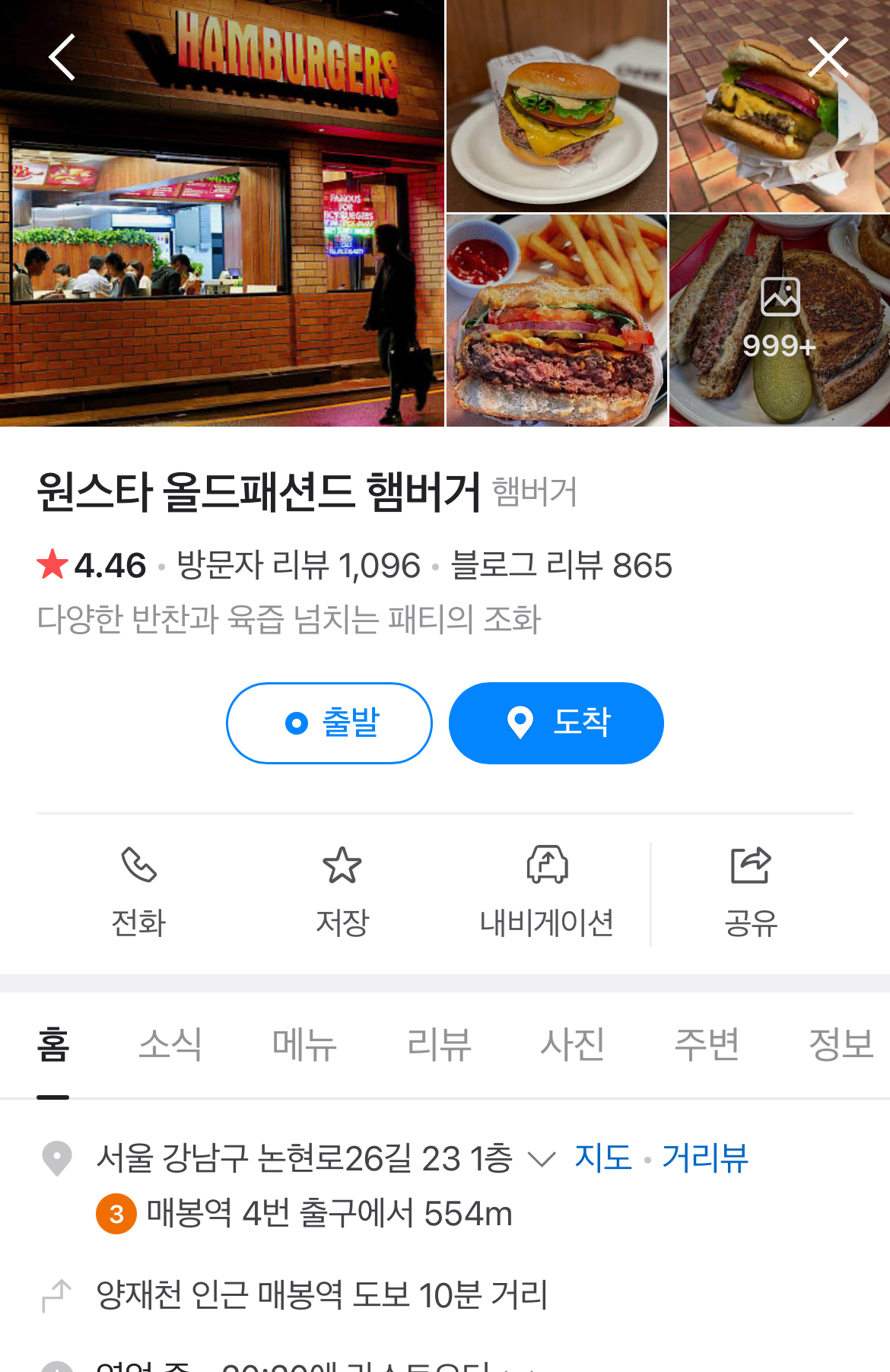Viewport: 890px width, 1372px height.
Task: Switch to the 주변 tab
Action: (x=707, y=1044)
